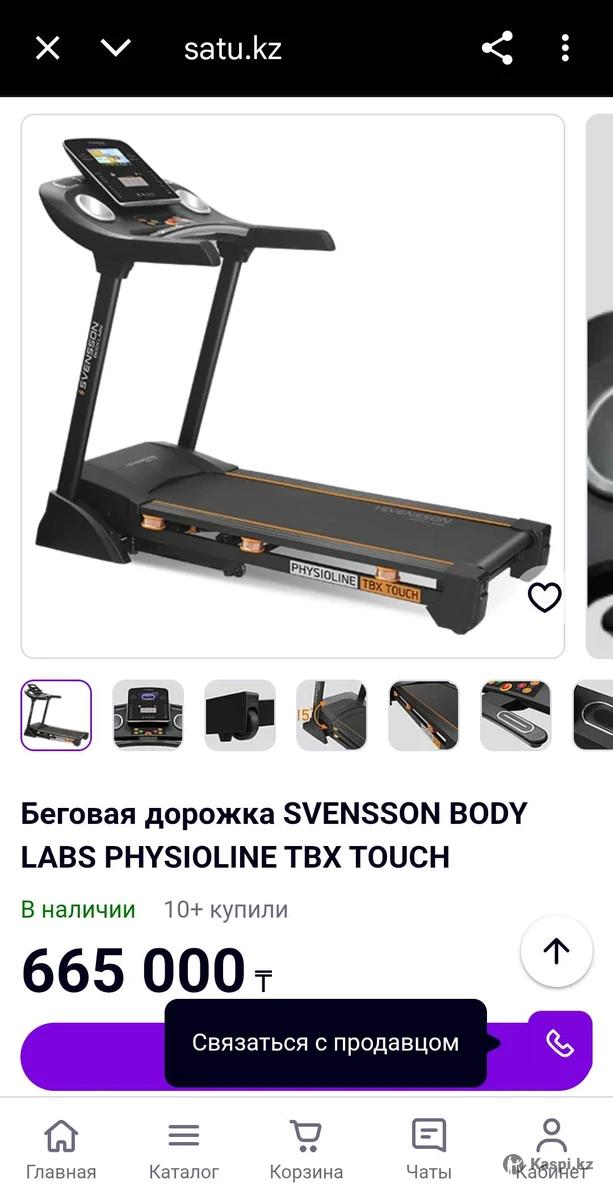Select the console panel thumbnail

tap(148, 715)
